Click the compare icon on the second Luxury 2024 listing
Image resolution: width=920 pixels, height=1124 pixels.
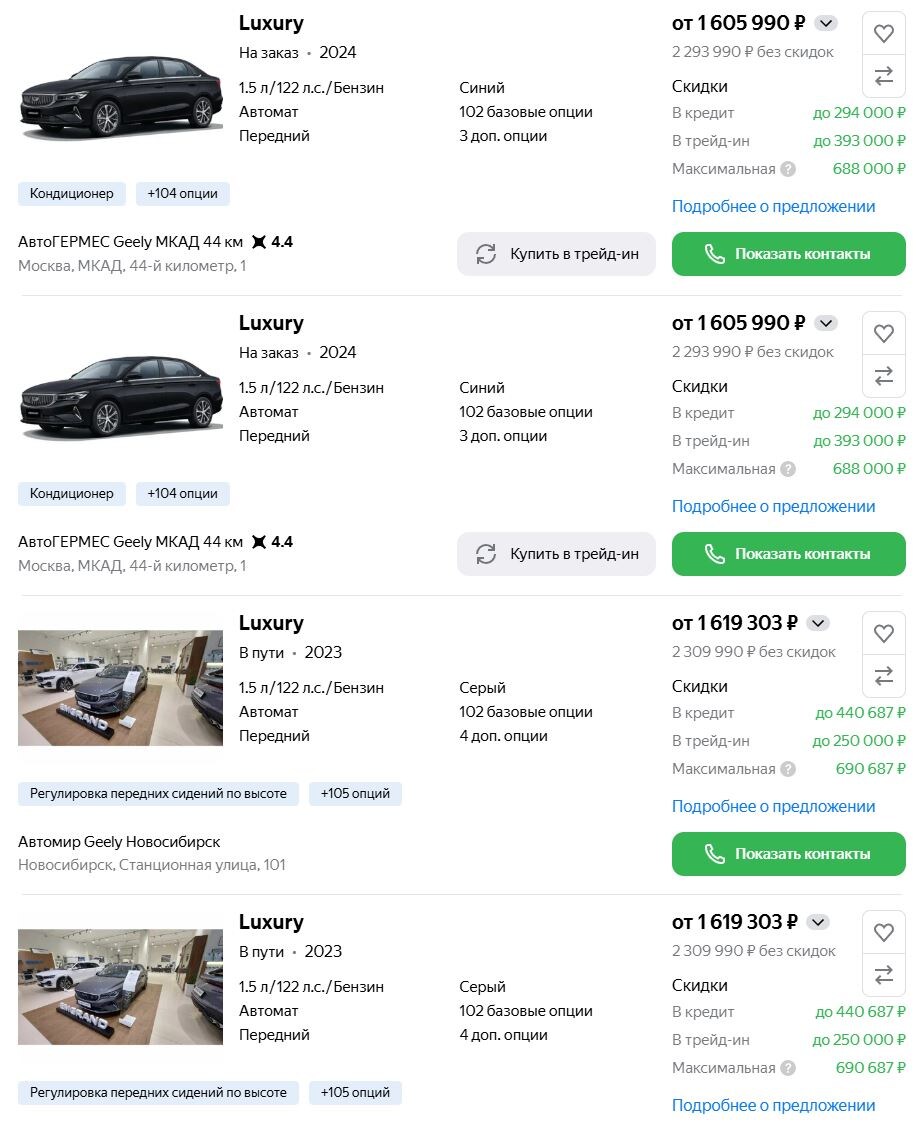pos(884,376)
